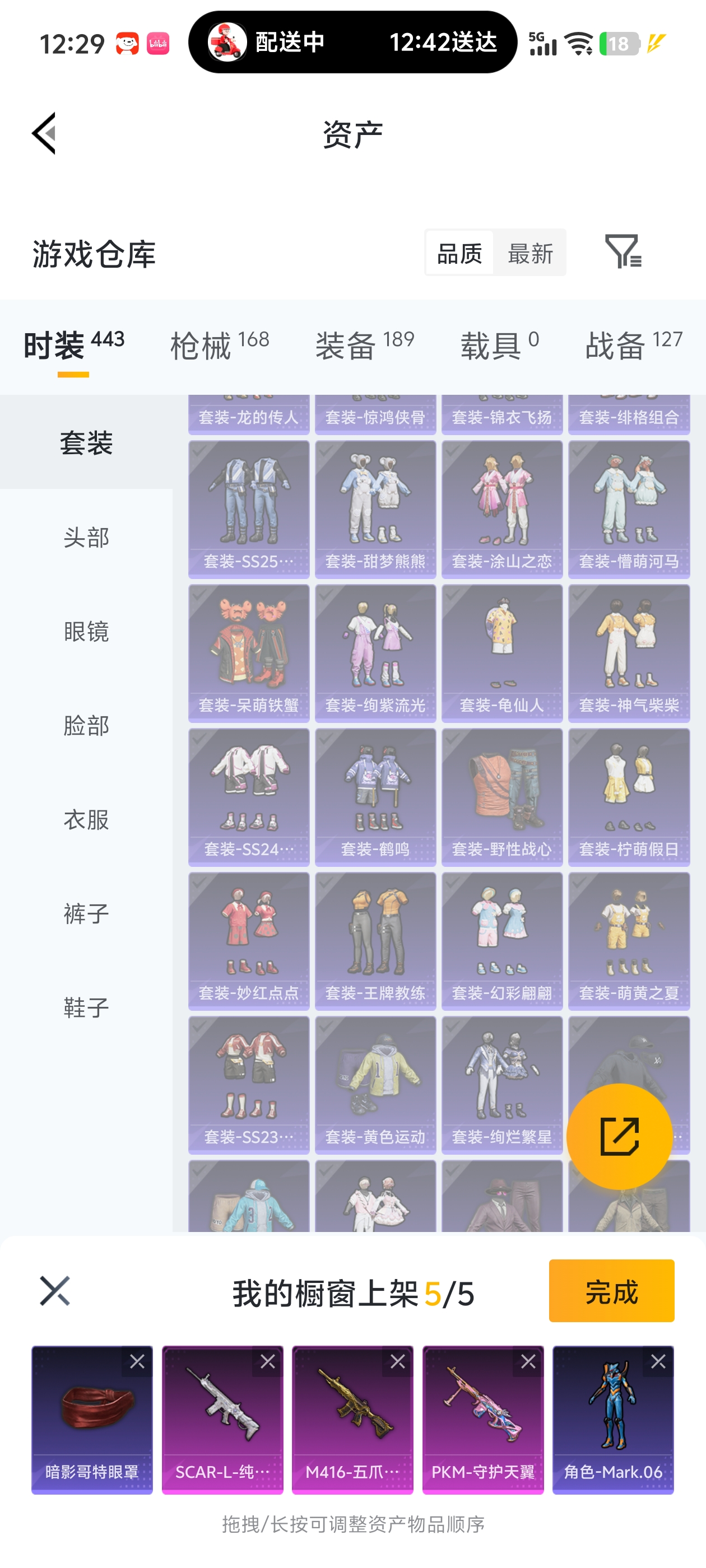Tap the orange share floating button
This screenshot has height=1568, width=706.
(620, 1136)
